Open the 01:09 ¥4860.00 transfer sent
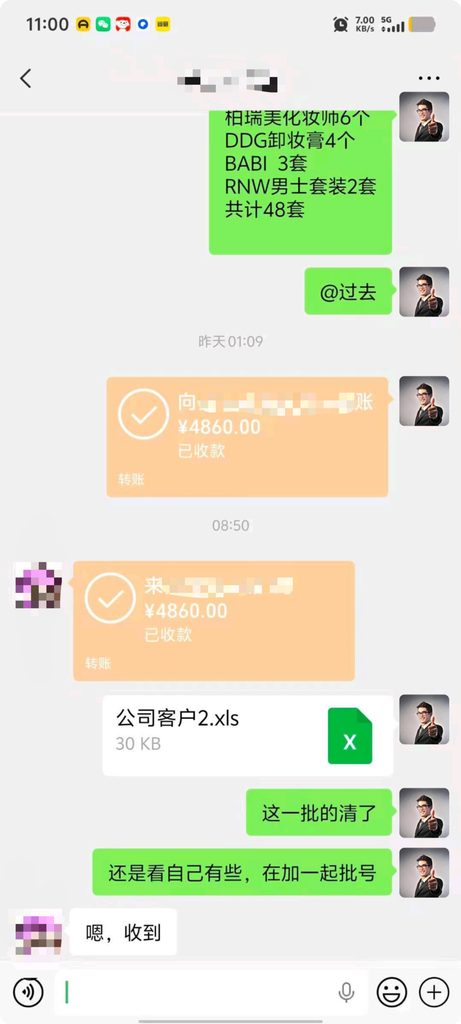 point(247,437)
